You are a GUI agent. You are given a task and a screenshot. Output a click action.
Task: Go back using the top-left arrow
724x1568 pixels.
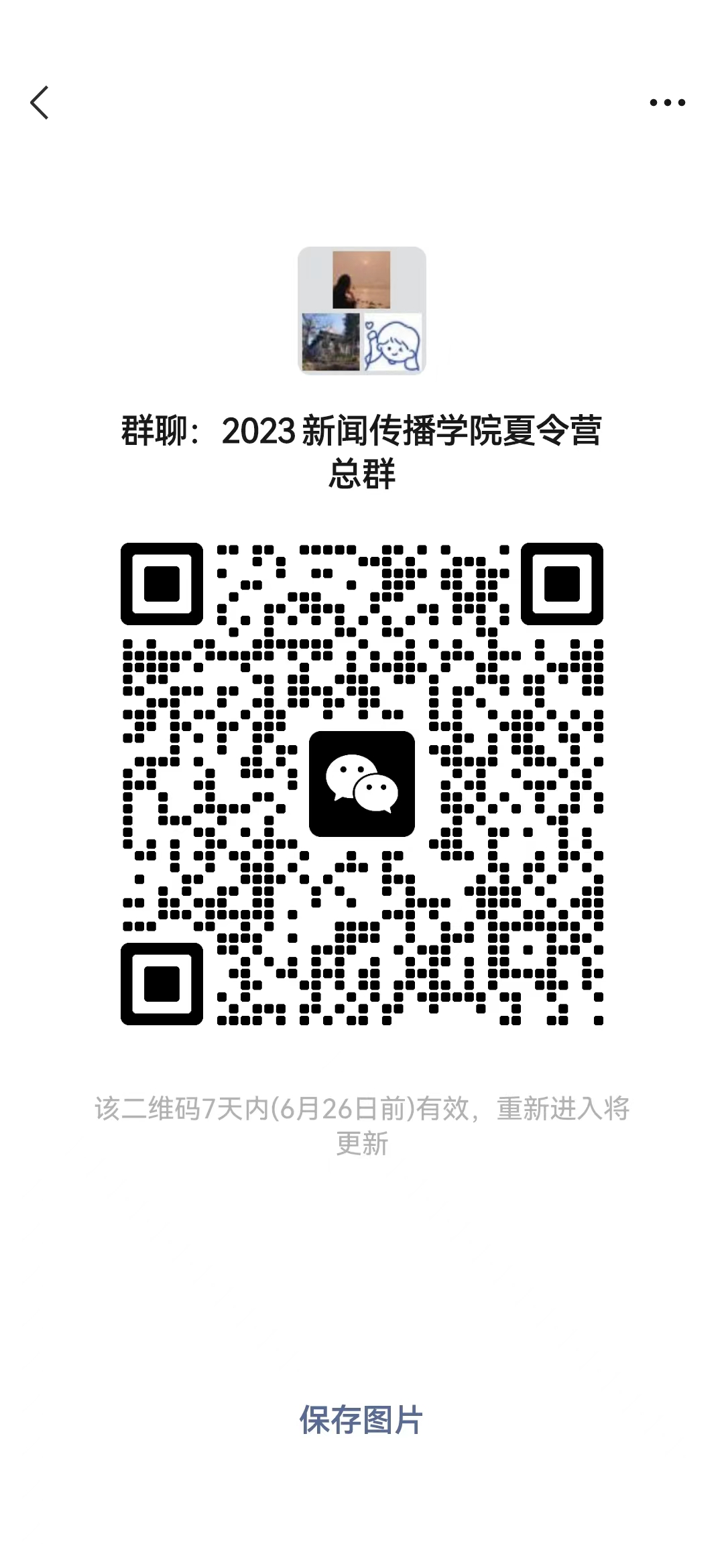coord(40,103)
